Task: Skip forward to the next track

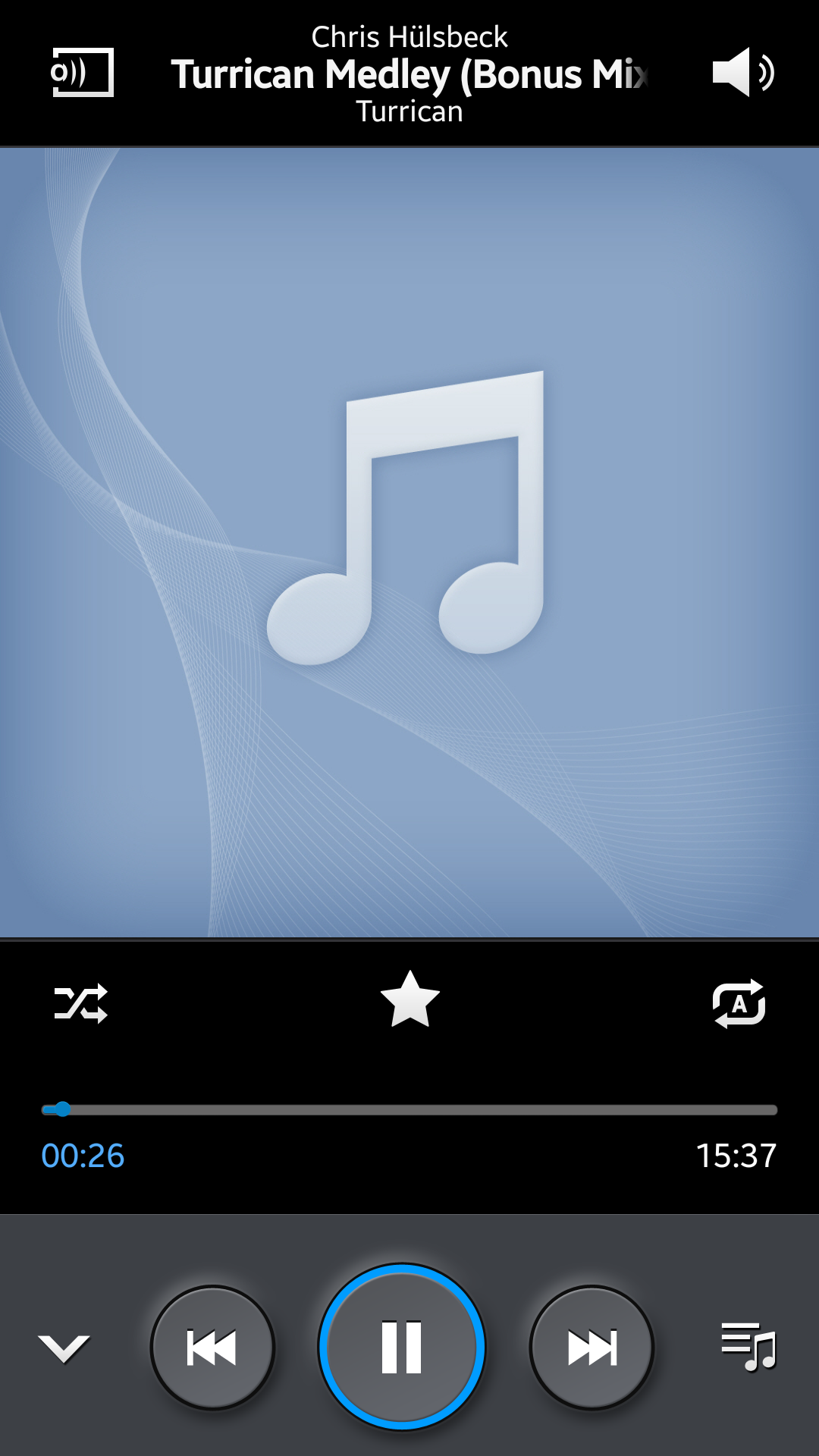Action: point(591,1348)
